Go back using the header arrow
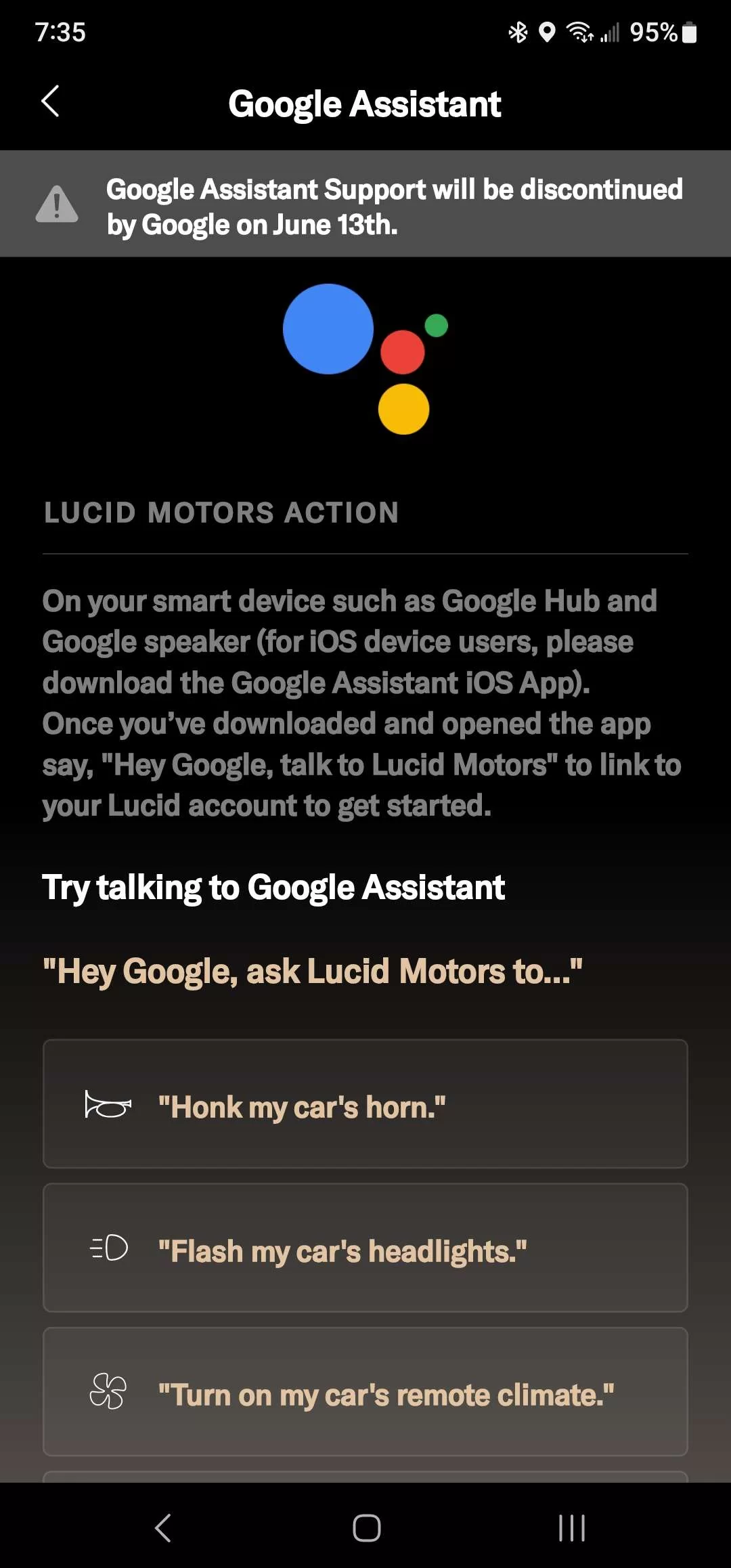Screen dimensions: 731x1568 click(51, 102)
